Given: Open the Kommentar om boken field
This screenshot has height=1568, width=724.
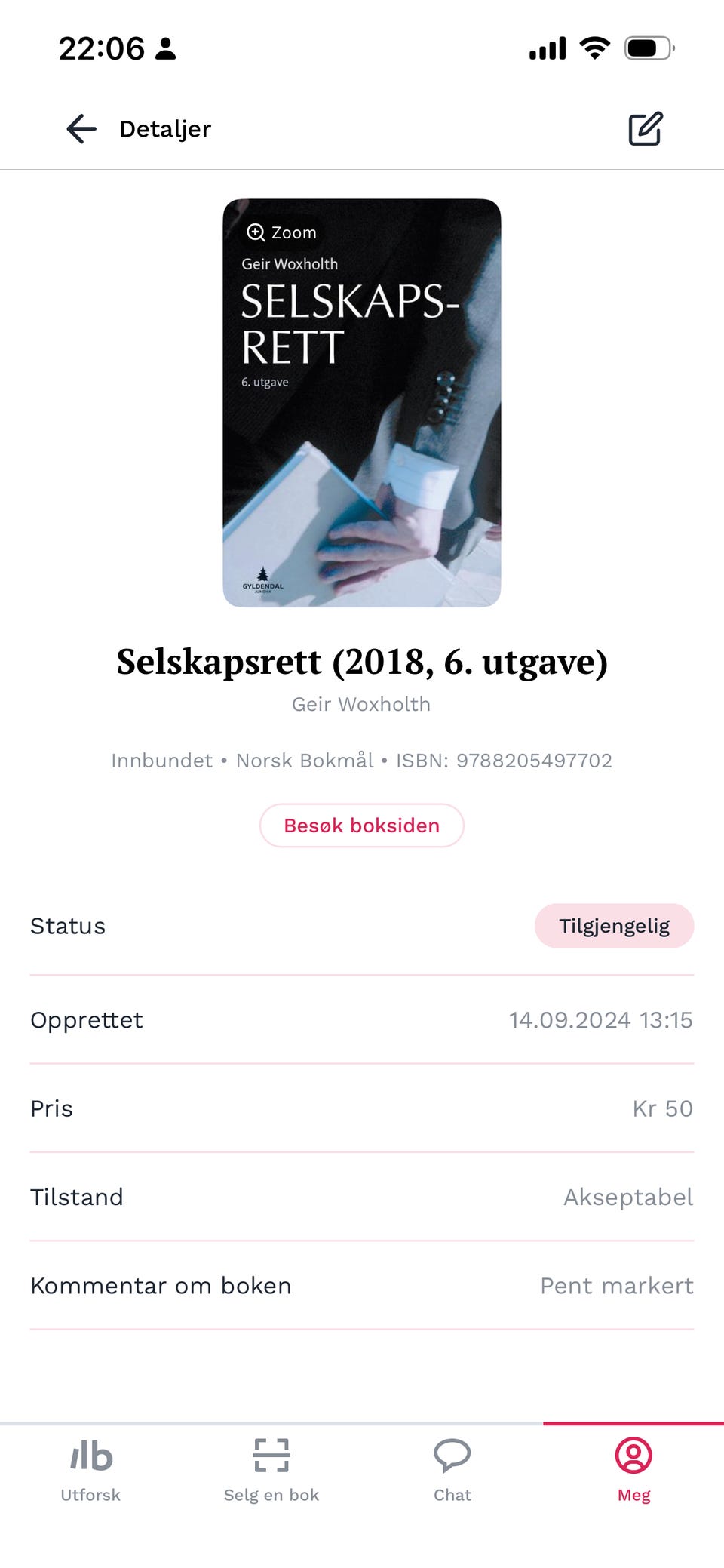Looking at the screenshot, I should click(x=362, y=1286).
